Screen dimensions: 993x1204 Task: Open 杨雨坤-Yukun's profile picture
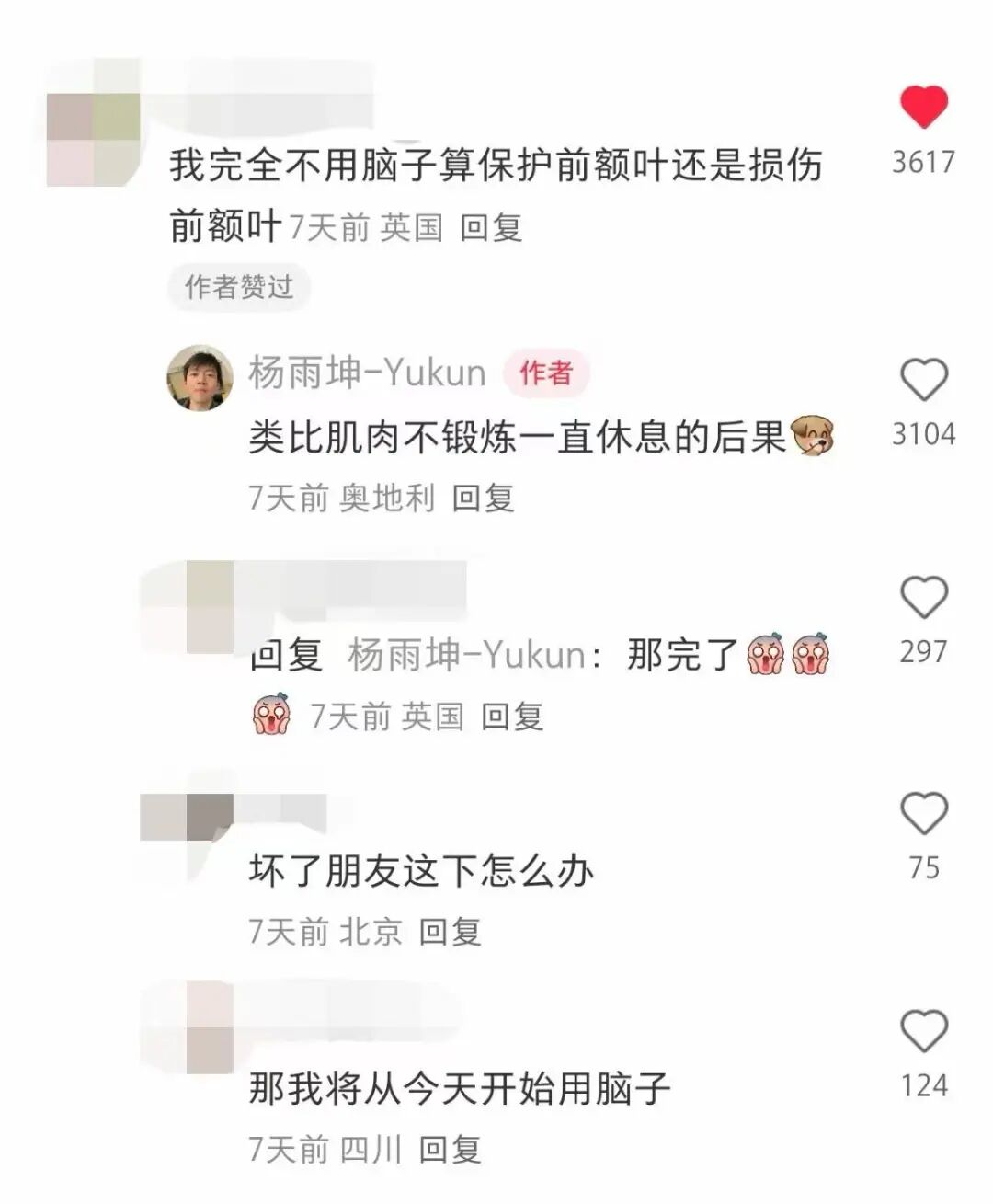200,378
